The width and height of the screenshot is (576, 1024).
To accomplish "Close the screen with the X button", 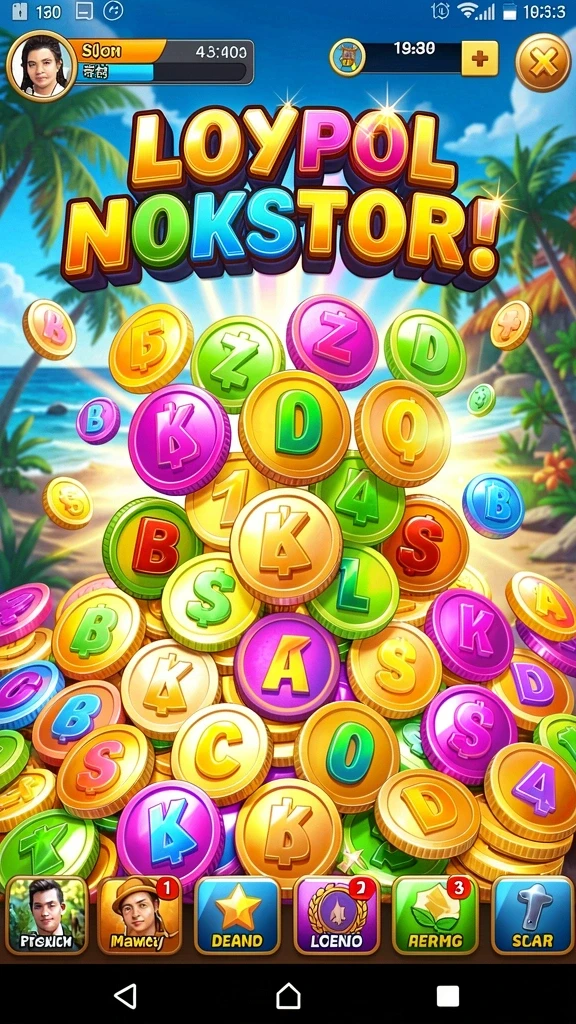I will [543, 62].
